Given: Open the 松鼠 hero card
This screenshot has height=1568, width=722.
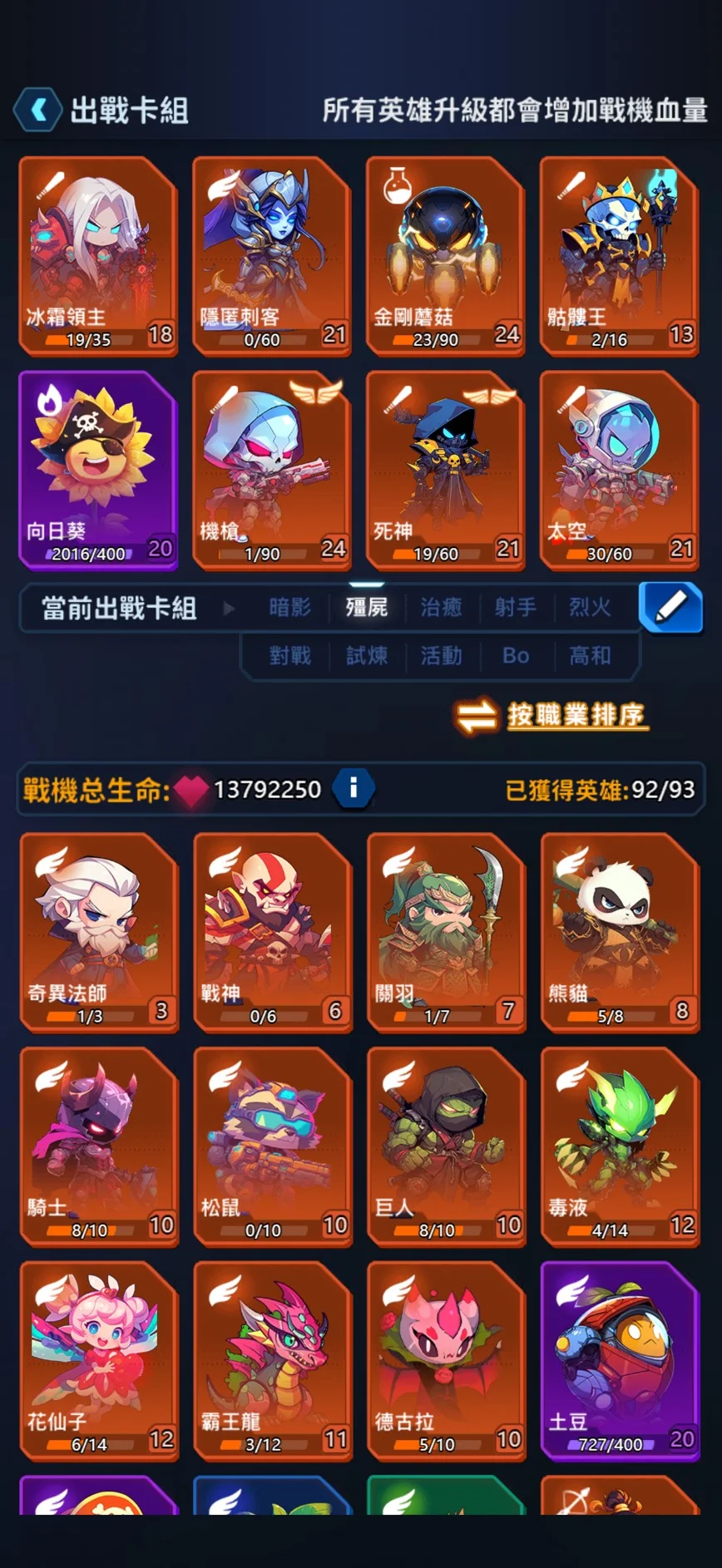Looking at the screenshot, I should pyautogui.click(x=272, y=1146).
